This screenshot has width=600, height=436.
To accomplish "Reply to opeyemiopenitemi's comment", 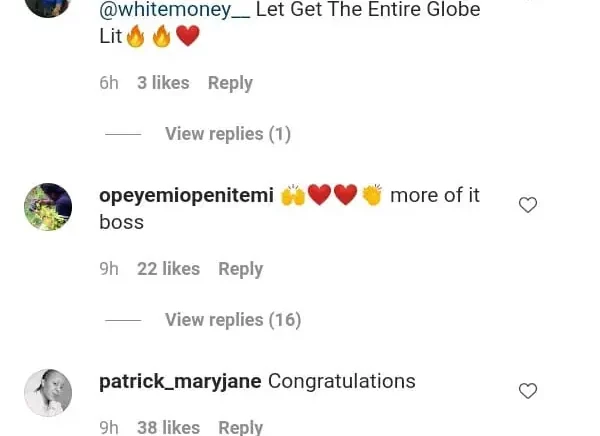I will pyautogui.click(x=240, y=269).
